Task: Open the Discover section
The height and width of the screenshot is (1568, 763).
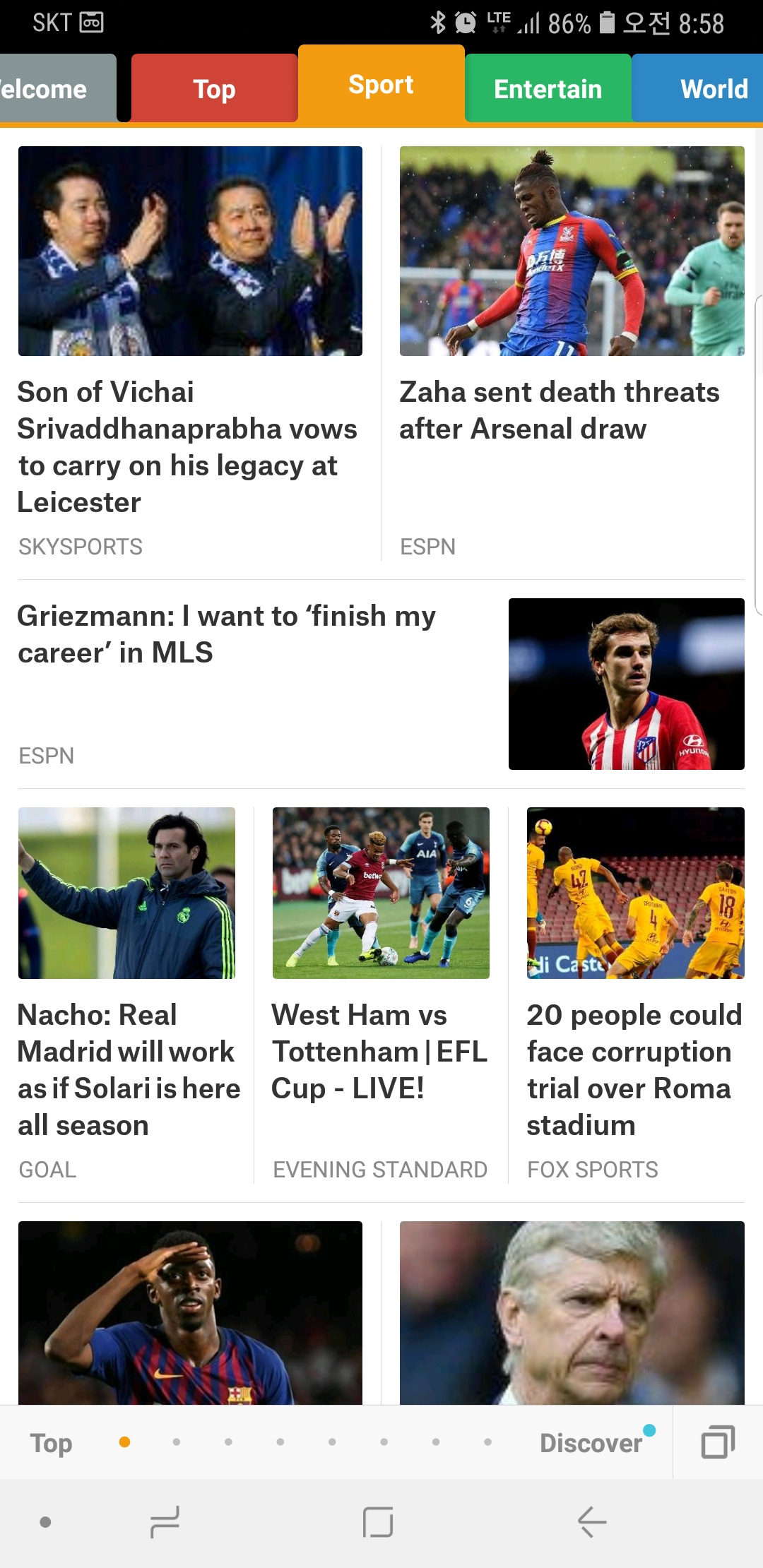Action: pyautogui.click(x=591, y=1443)
